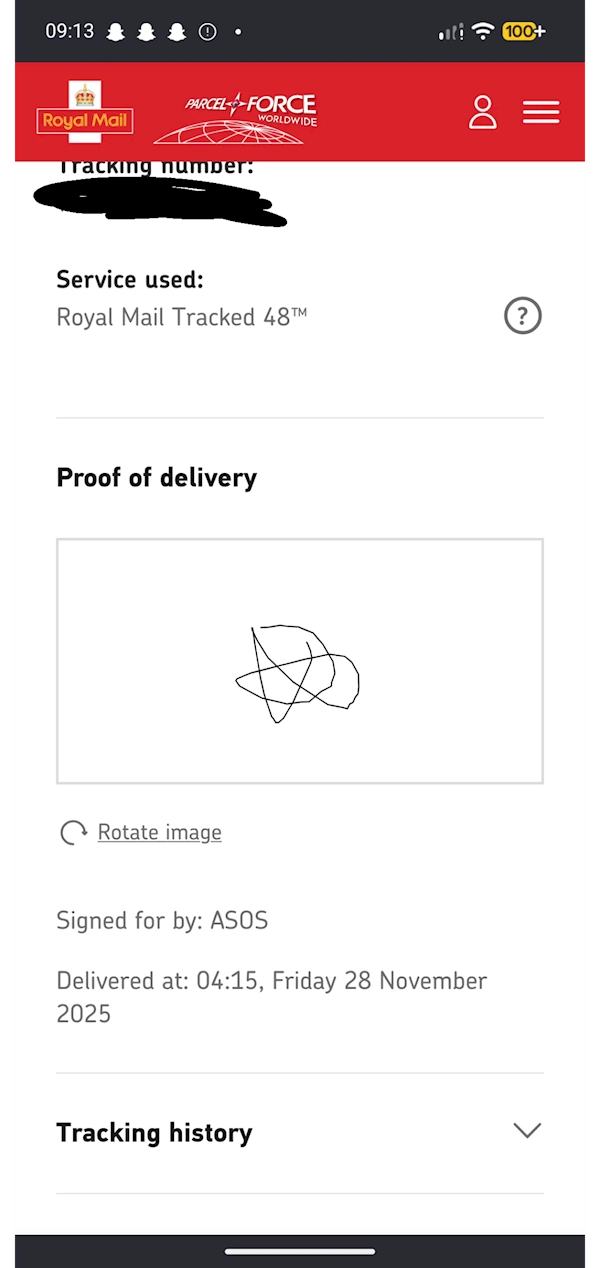Open help for Service used
Image resolution: width=600 pixels, height=1268 pixels.
tap(522, 317)
